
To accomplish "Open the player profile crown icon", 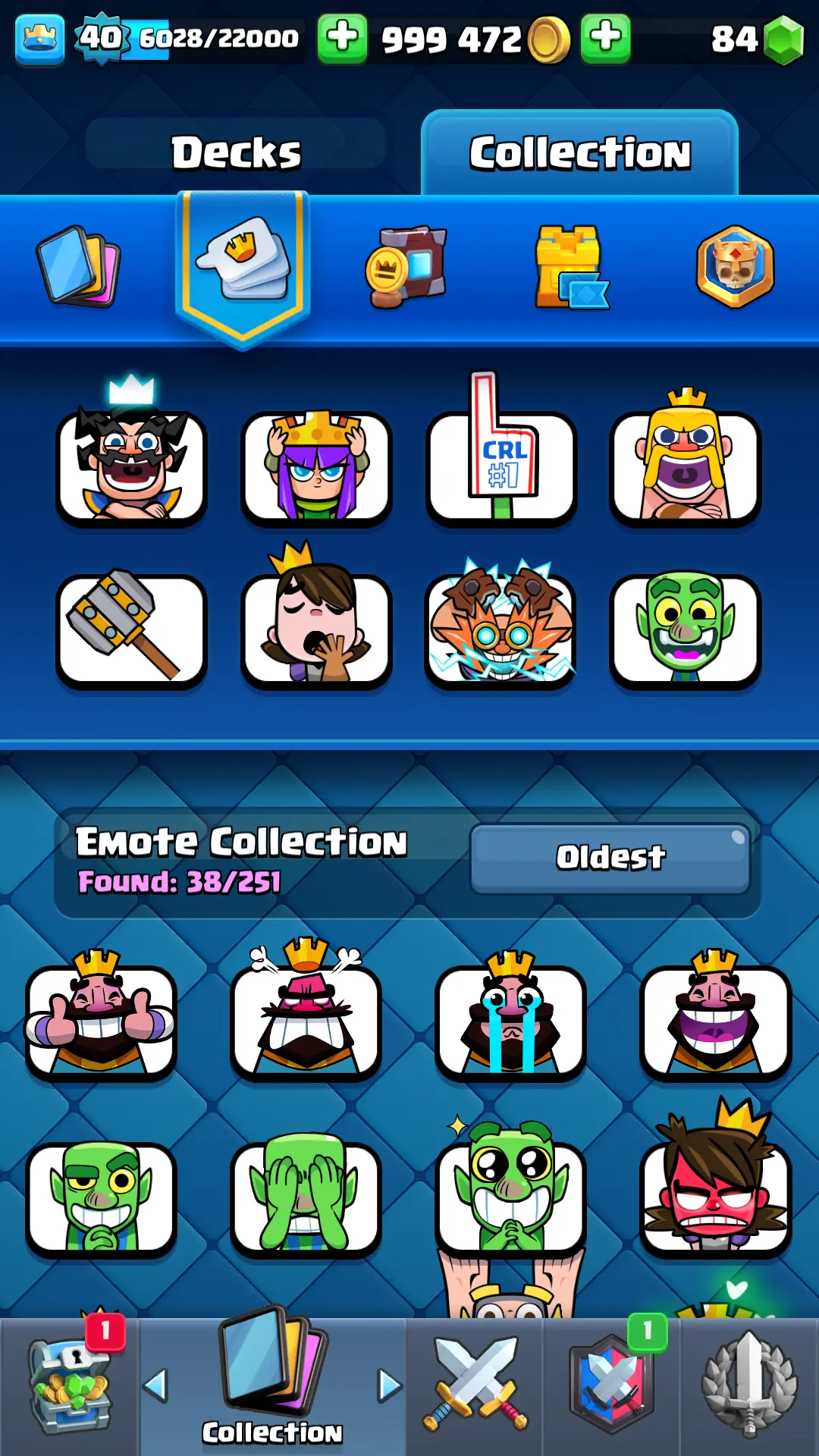I will point(39,39).
